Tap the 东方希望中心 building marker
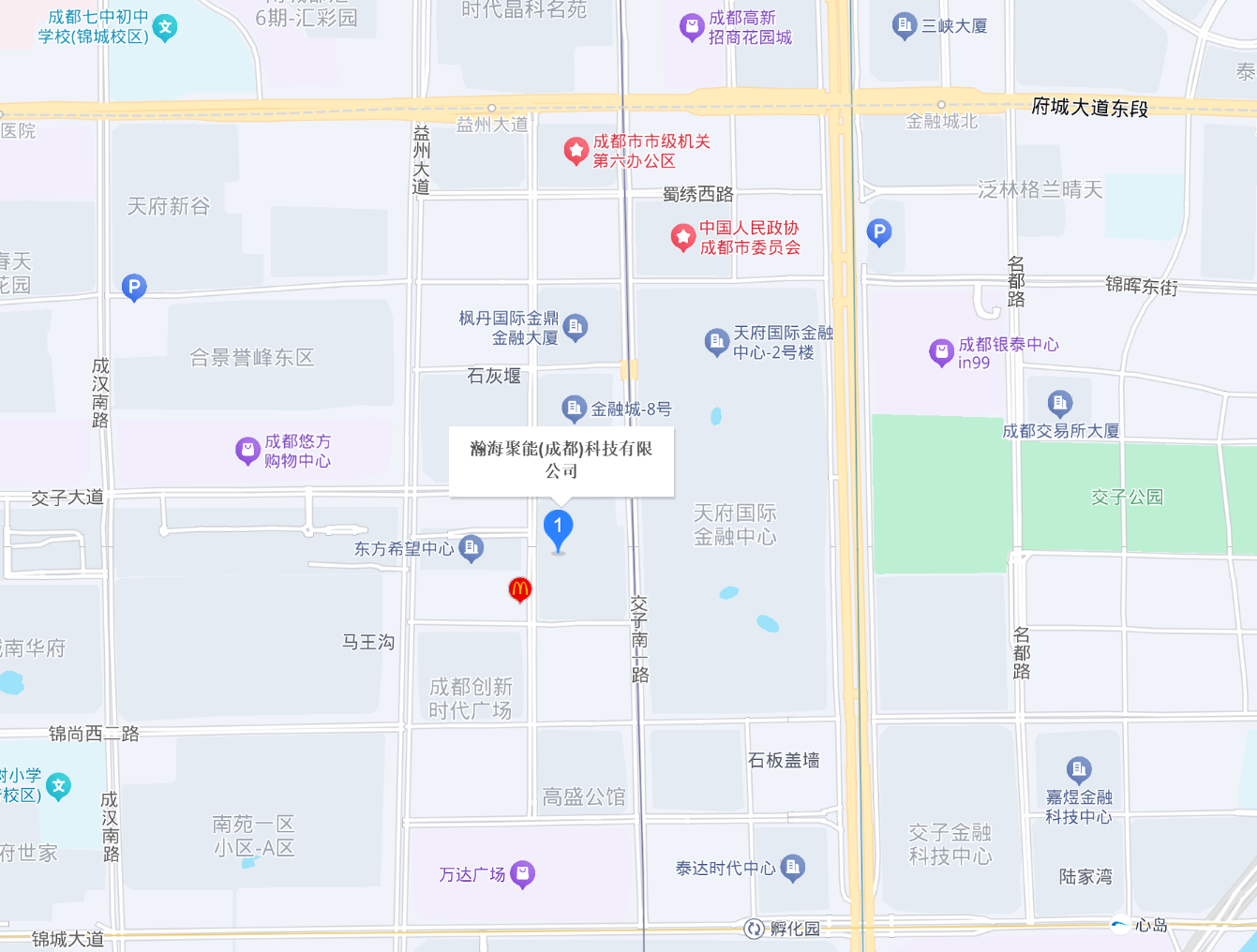This screenshot has height=952, width=1257. [x=471, y=547]
